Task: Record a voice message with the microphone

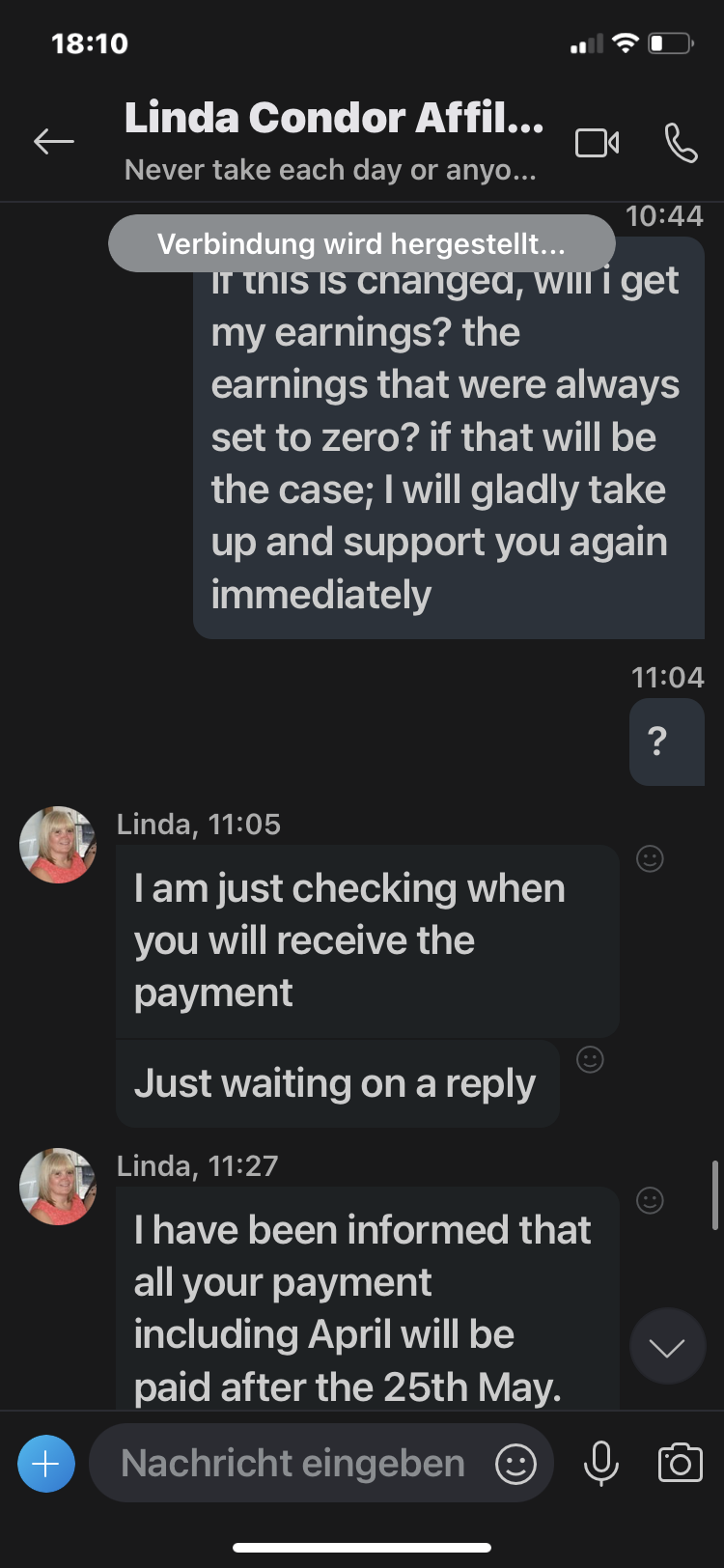Action: [600, 1464]
